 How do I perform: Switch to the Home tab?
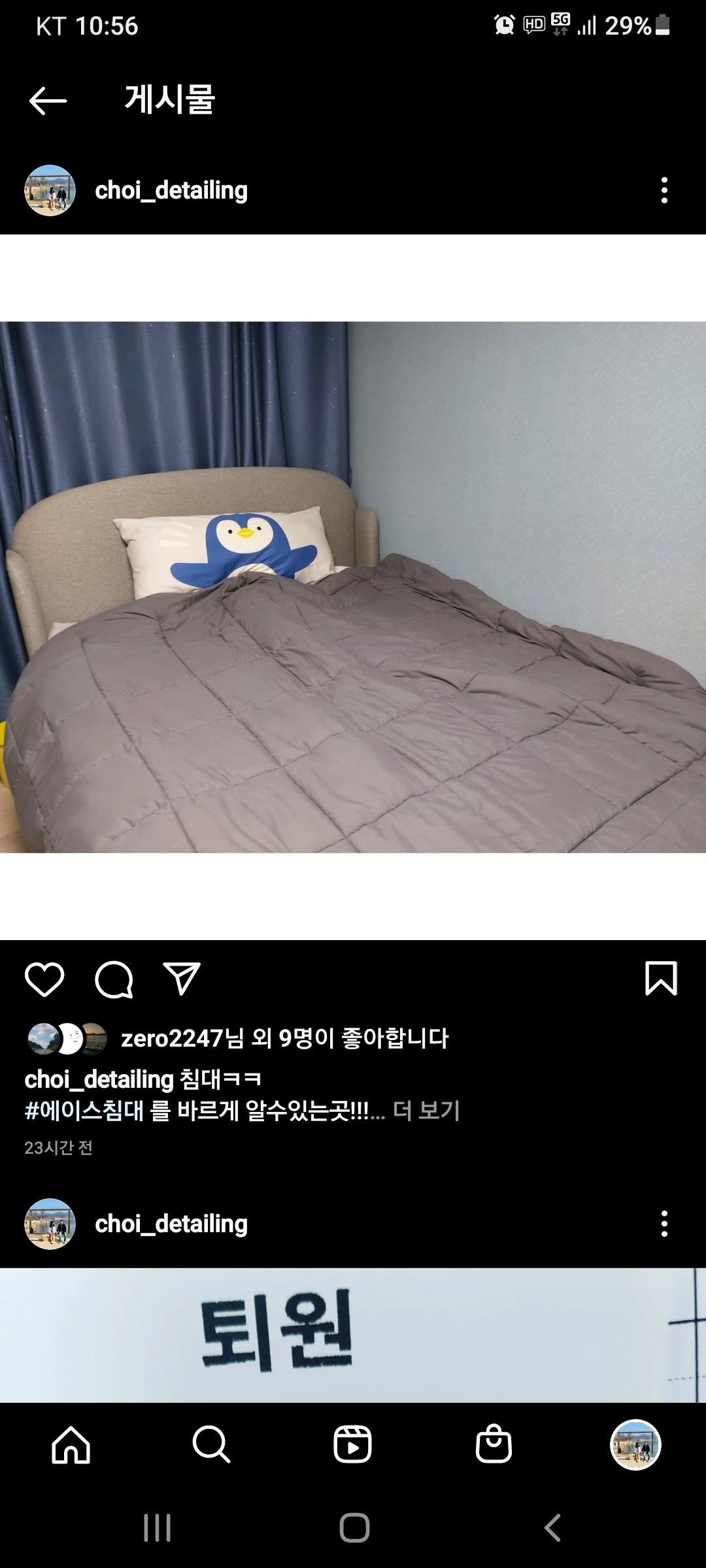point(71,1445)
